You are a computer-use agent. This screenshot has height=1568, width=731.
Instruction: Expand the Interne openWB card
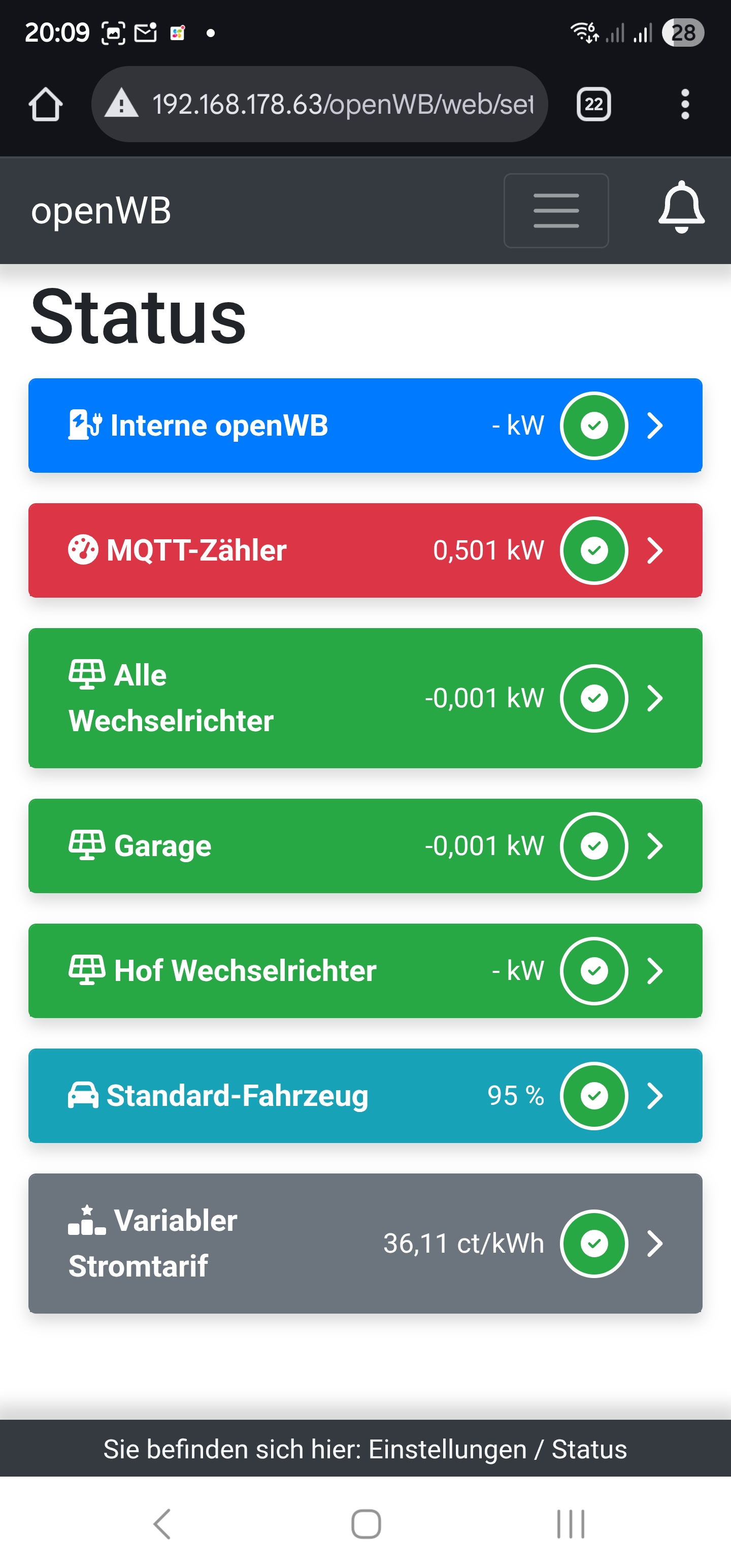click(655, 426)
